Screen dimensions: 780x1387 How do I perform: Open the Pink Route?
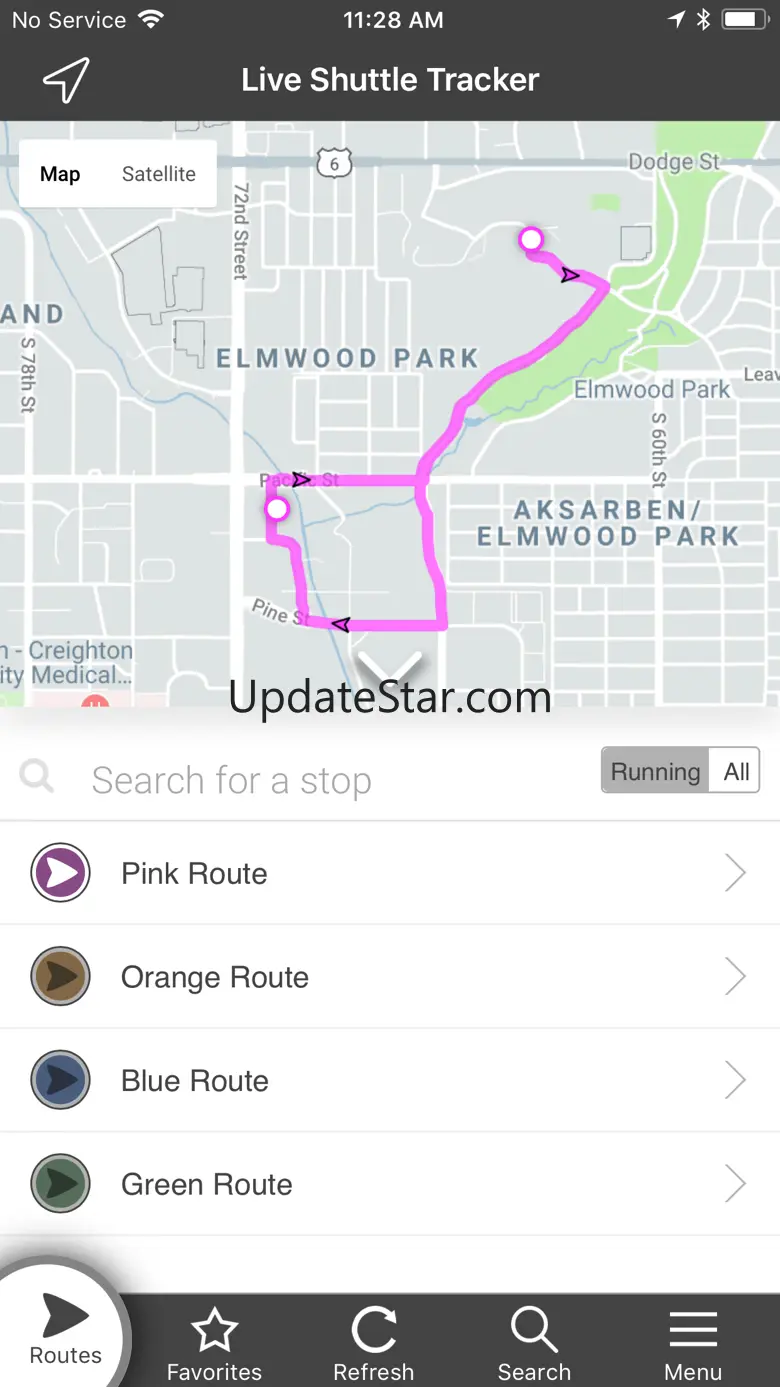tap(390, 873)
